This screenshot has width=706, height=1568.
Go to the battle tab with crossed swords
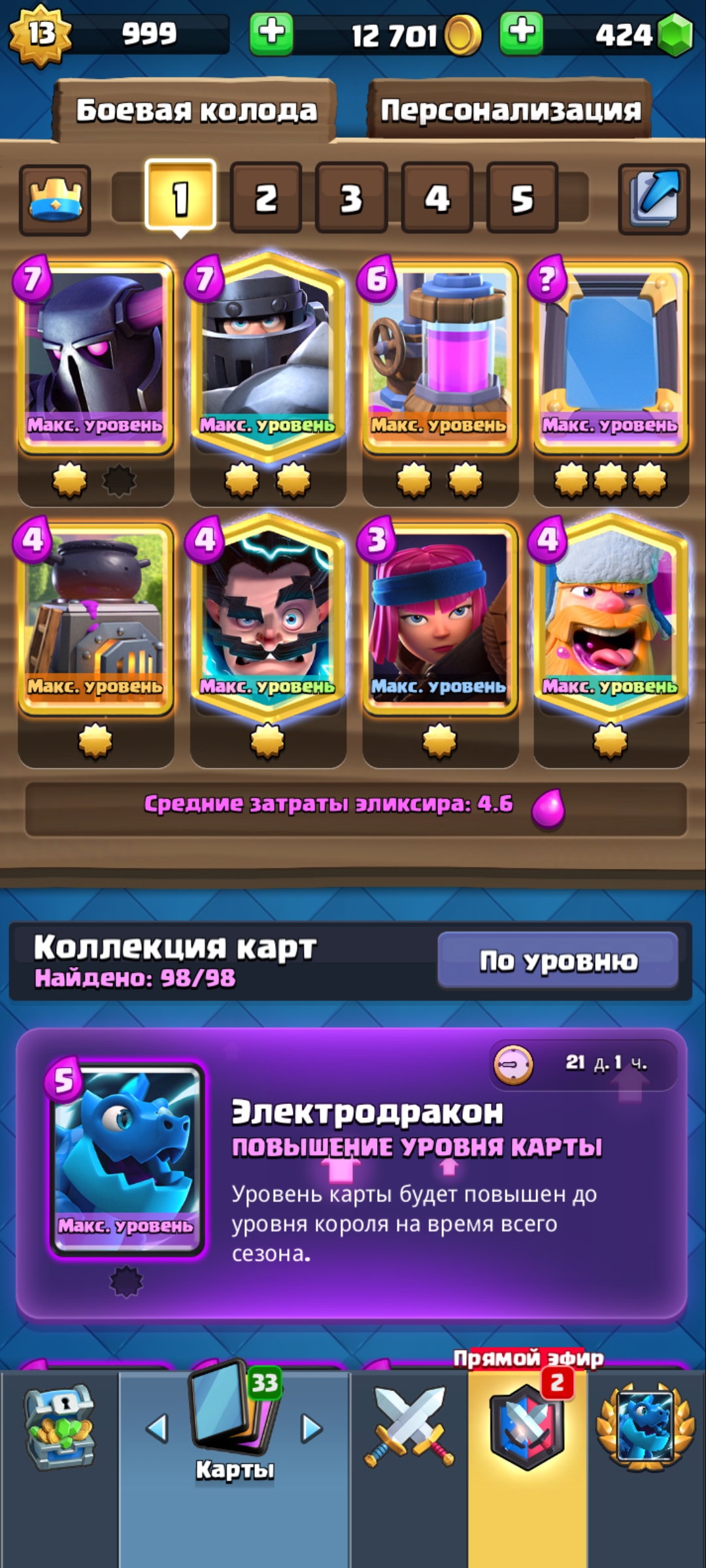[x=409, y=1428]
